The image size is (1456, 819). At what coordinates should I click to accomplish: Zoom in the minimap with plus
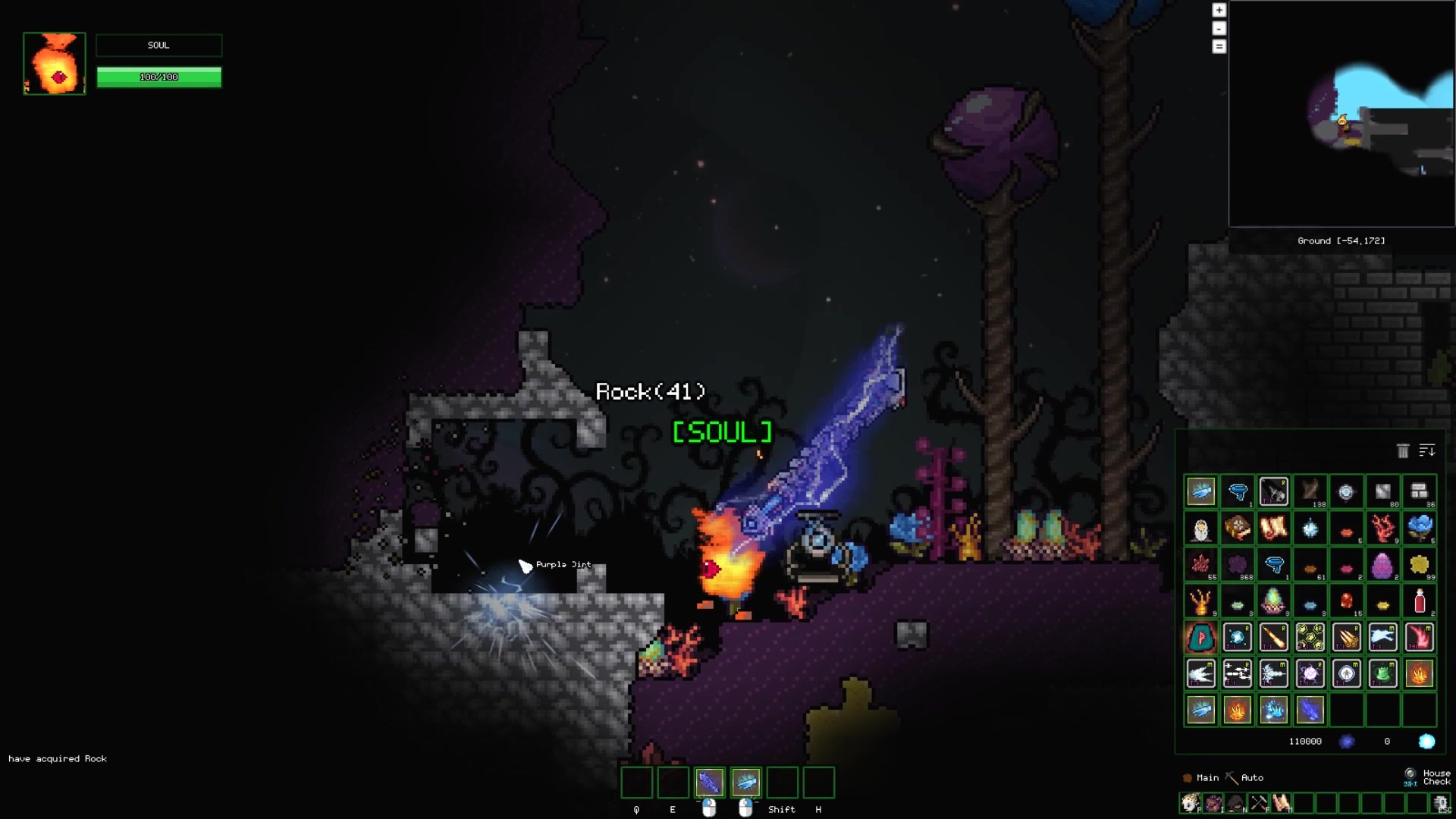(x=1219, y=10)
